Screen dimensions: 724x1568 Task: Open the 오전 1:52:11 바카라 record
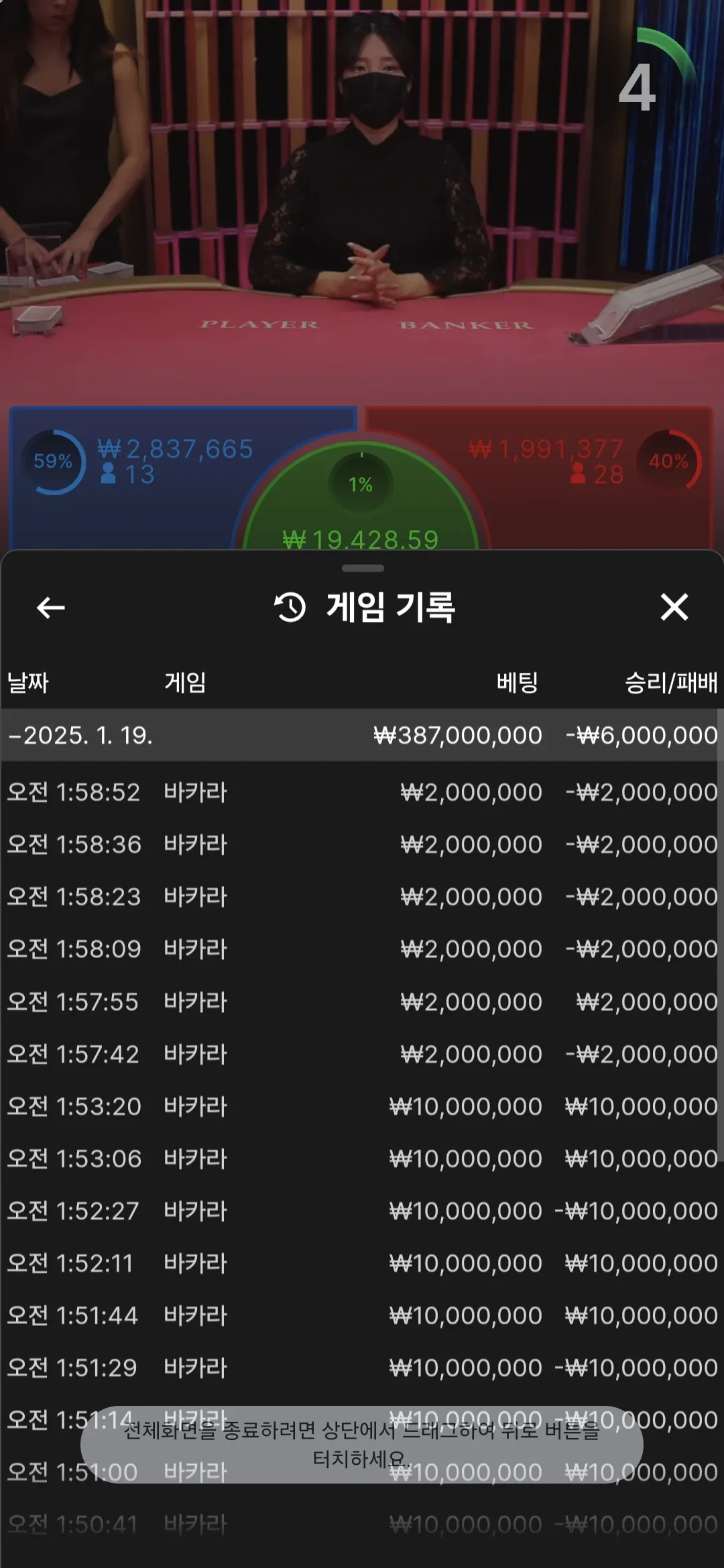(362, 1263)
